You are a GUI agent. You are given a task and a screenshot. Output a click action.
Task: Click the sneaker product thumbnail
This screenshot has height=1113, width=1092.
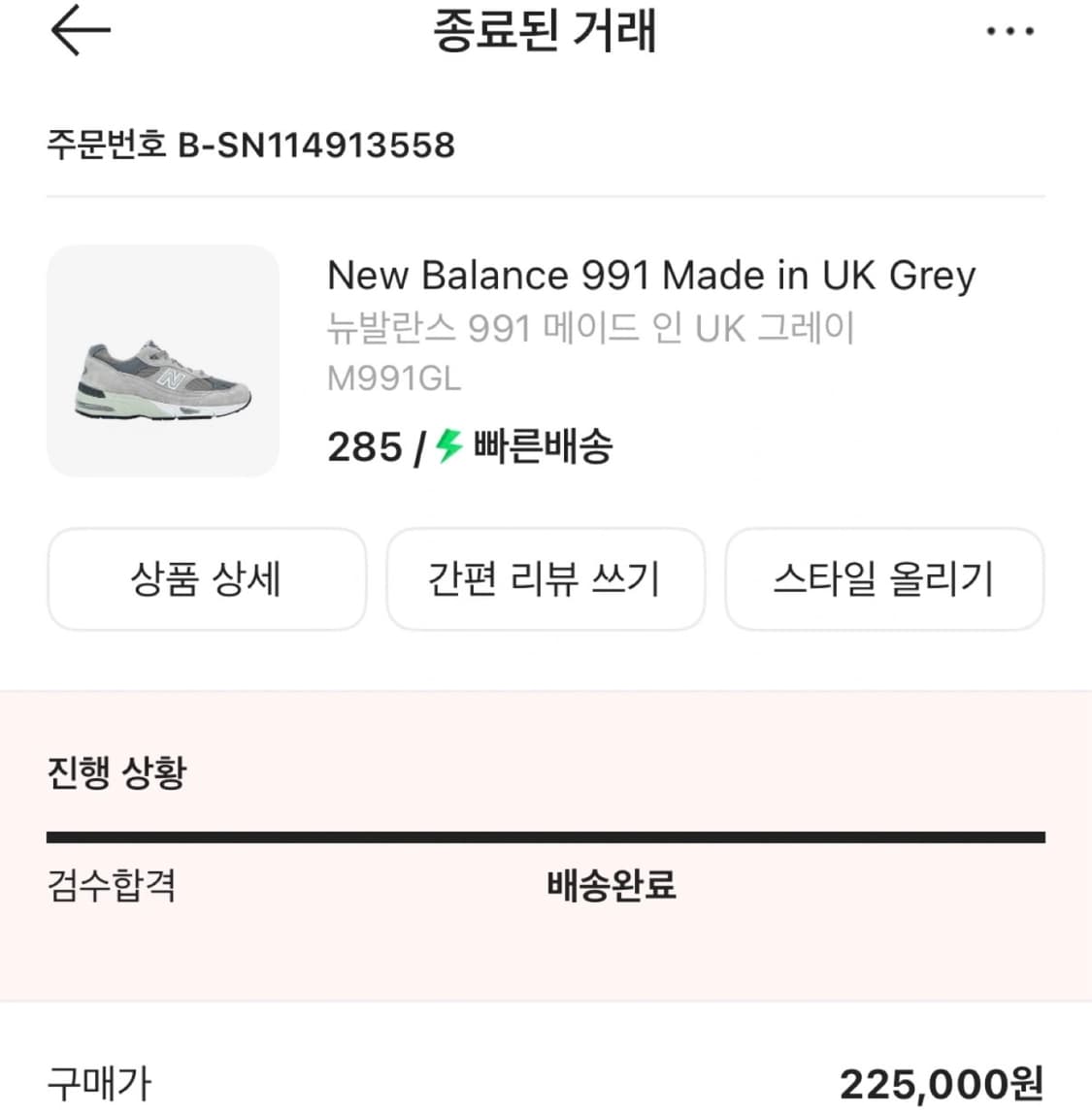coord(160,359)
